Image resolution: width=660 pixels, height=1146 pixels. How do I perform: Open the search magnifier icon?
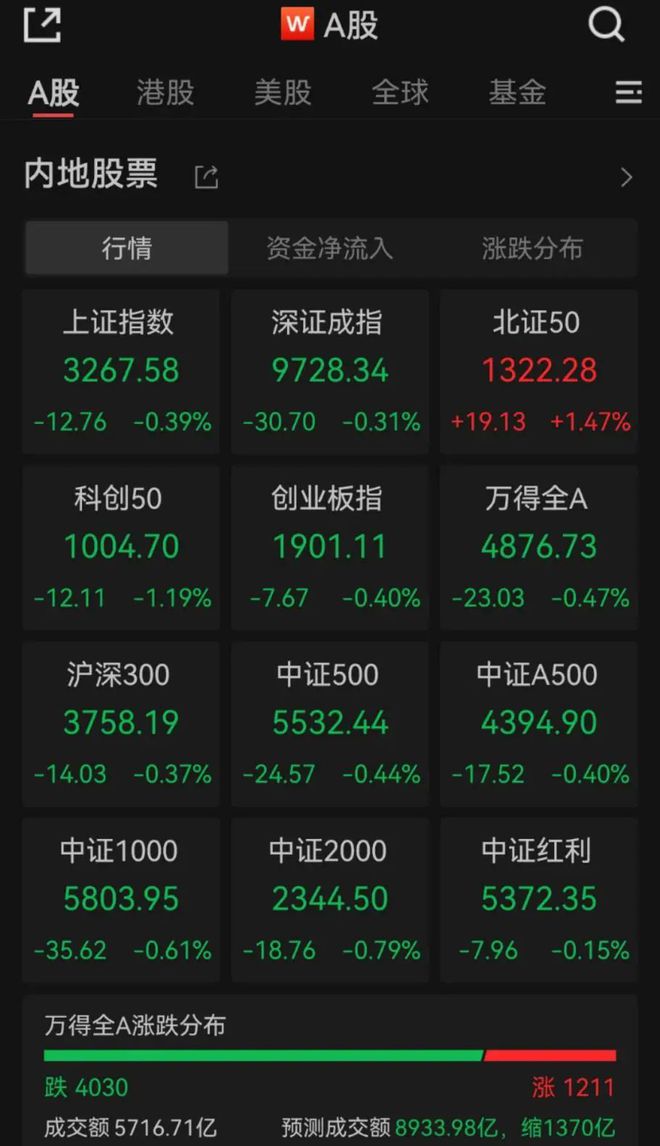pos(606,25)
